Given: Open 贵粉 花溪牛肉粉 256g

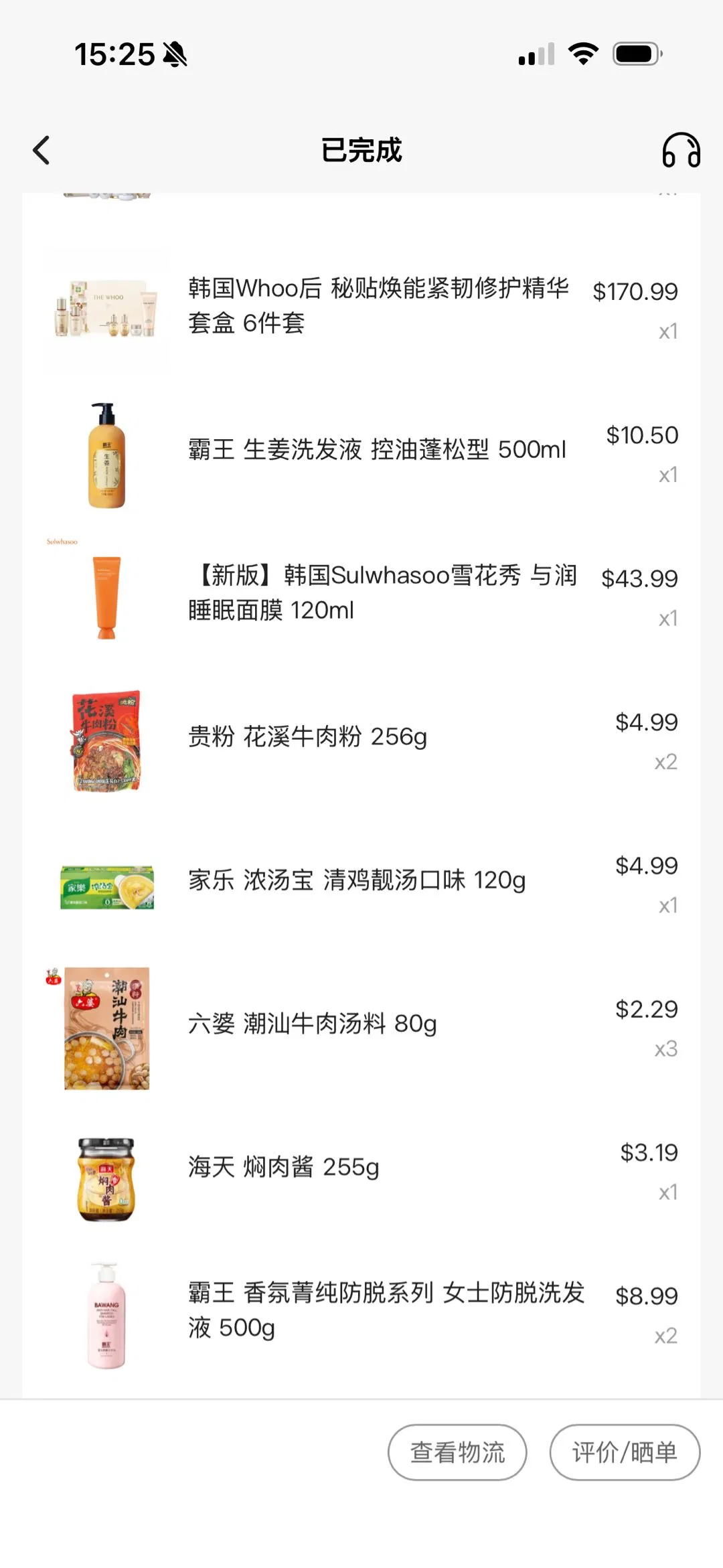Looking at the screenshot, I should click(307, 737).
